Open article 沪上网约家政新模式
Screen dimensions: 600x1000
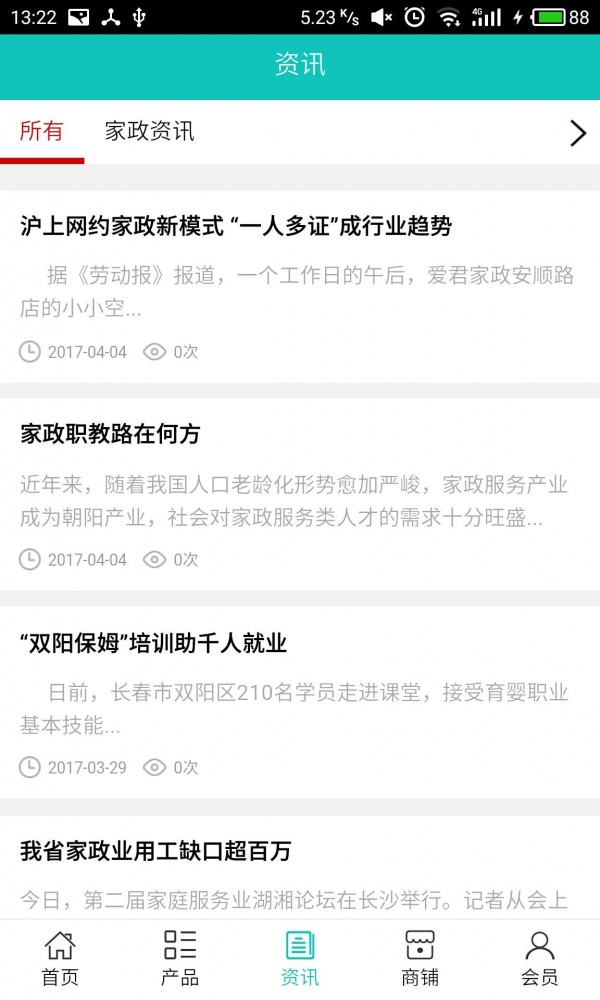pyautogui.click(x=236, y=226)
